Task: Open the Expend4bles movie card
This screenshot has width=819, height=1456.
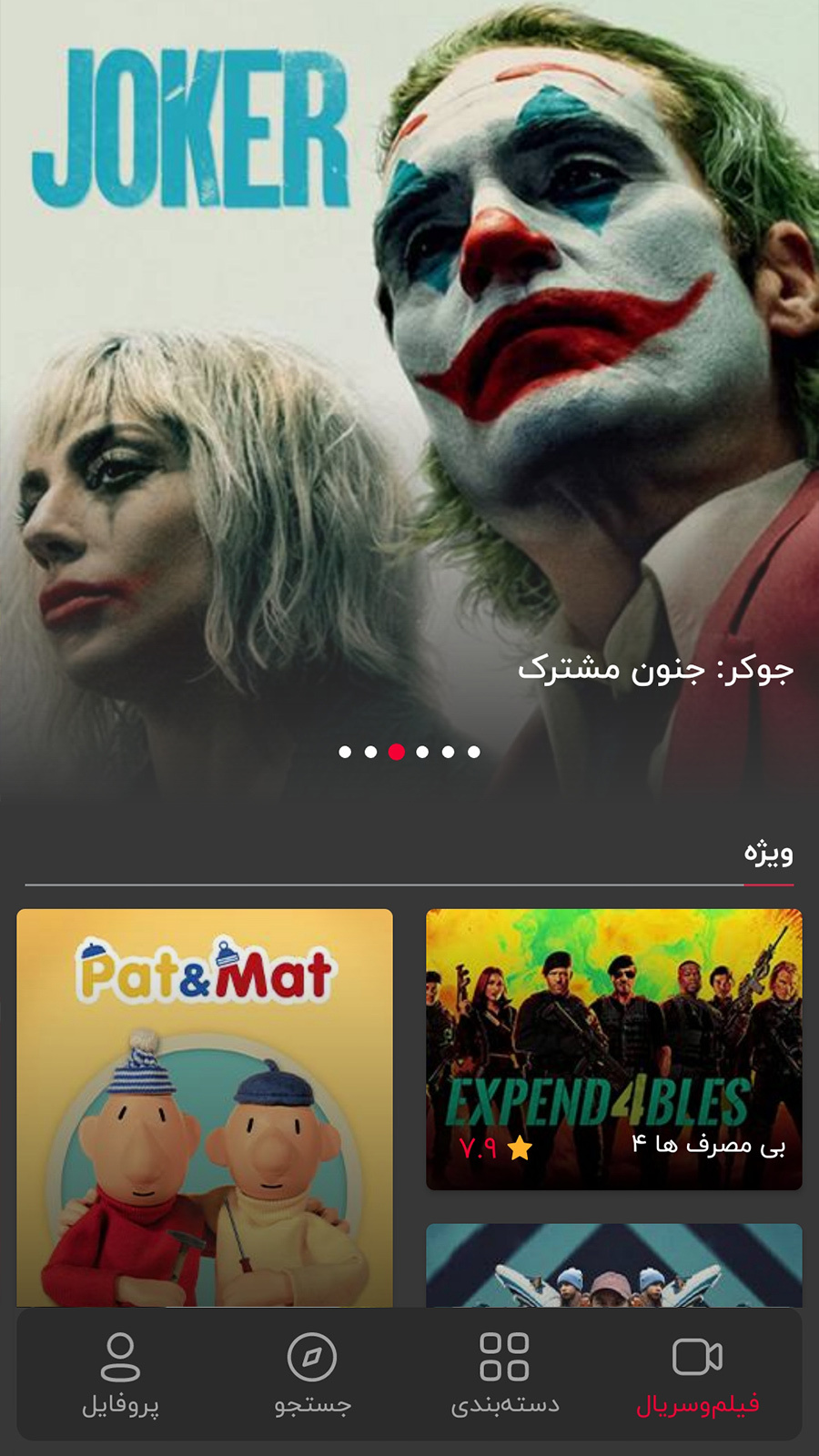Action: pyautogui.click(x=614, y=1048)
